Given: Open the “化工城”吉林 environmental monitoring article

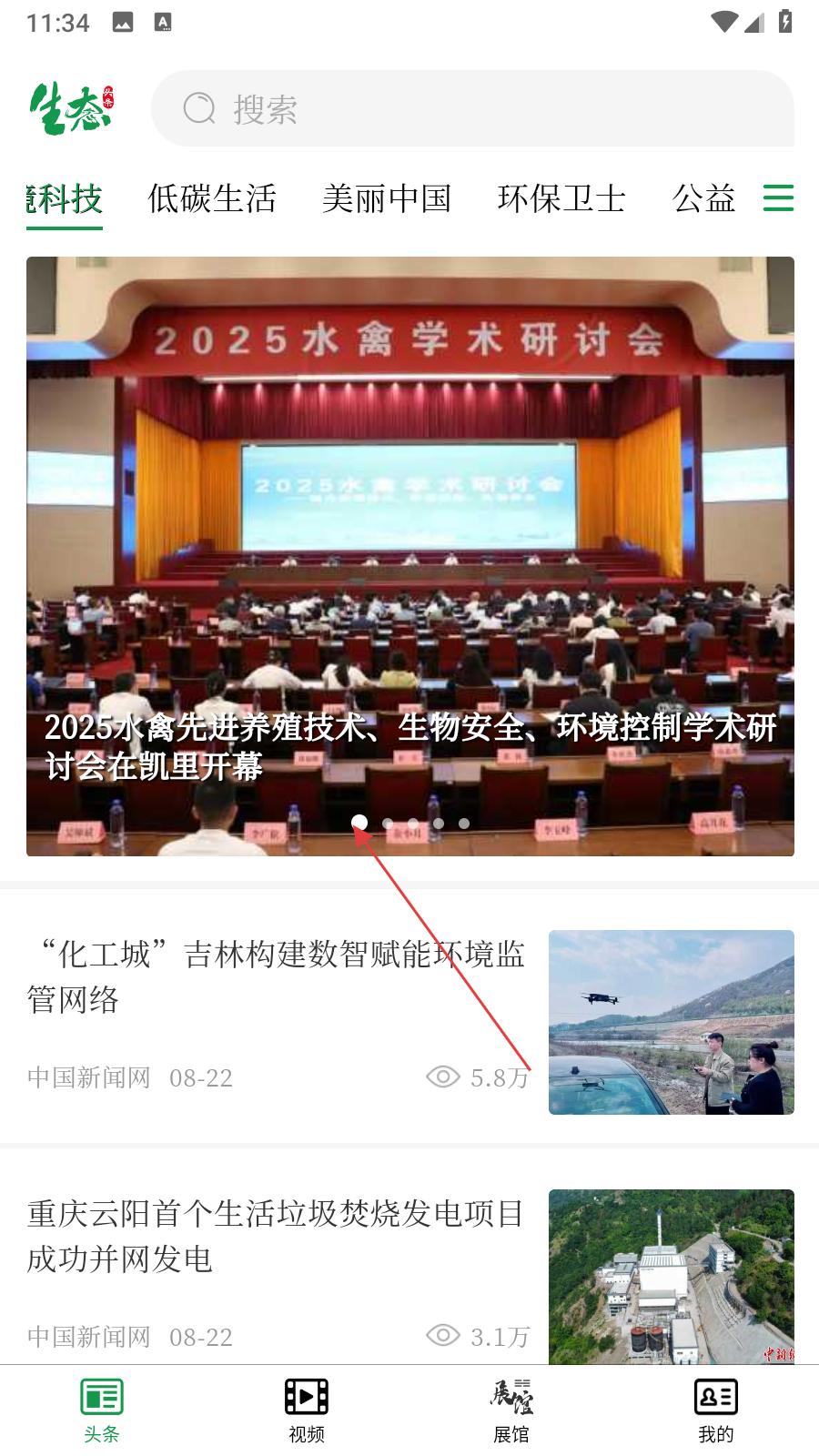Looking at the screenshot, I should point(277,977).
